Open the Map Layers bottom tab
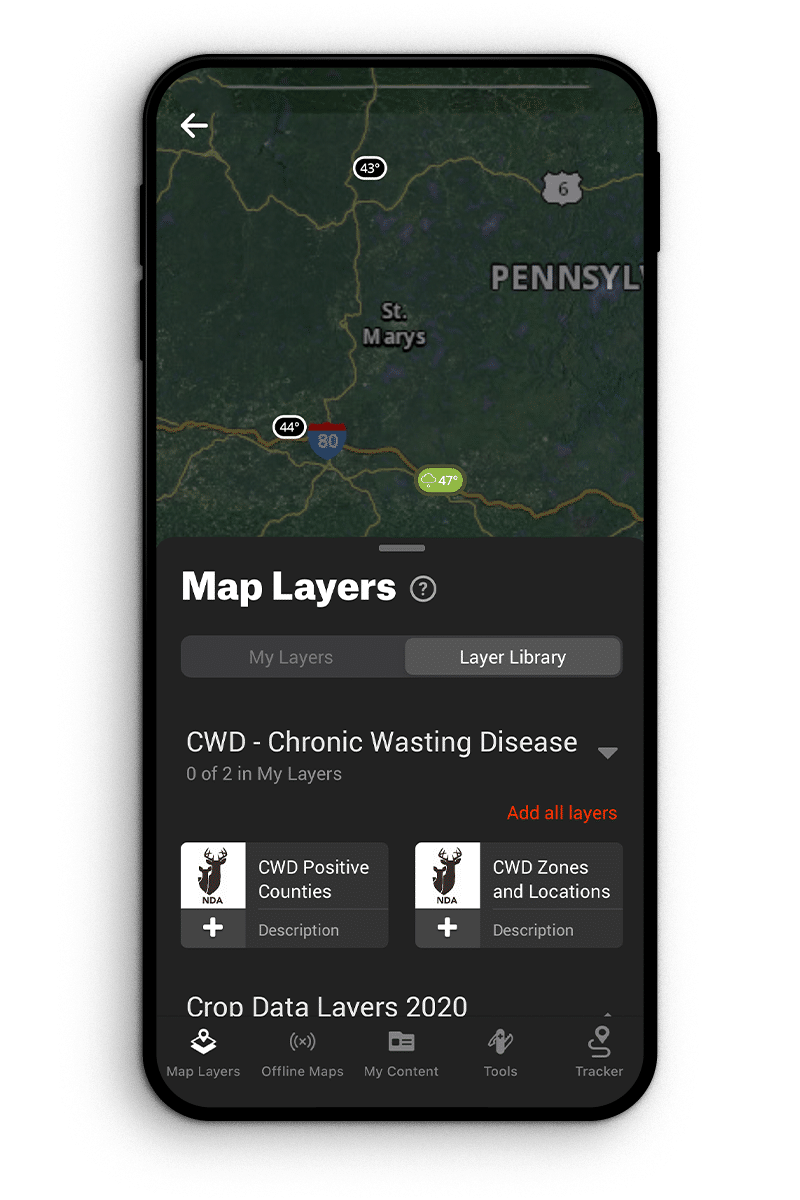Screen dimensions: 800x1200 point(203,1053)
